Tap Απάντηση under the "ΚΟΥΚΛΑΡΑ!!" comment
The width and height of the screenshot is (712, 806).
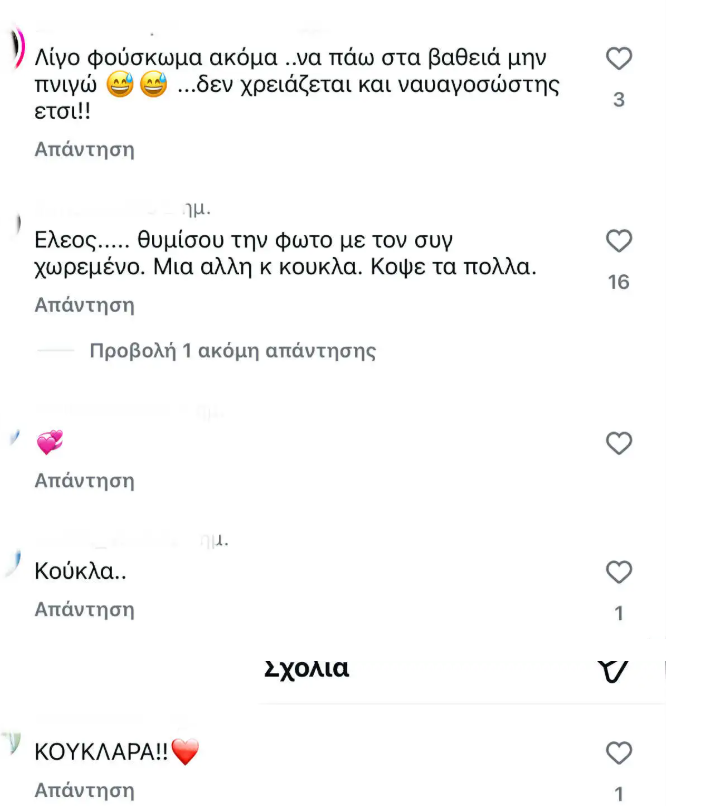point(84,790)
